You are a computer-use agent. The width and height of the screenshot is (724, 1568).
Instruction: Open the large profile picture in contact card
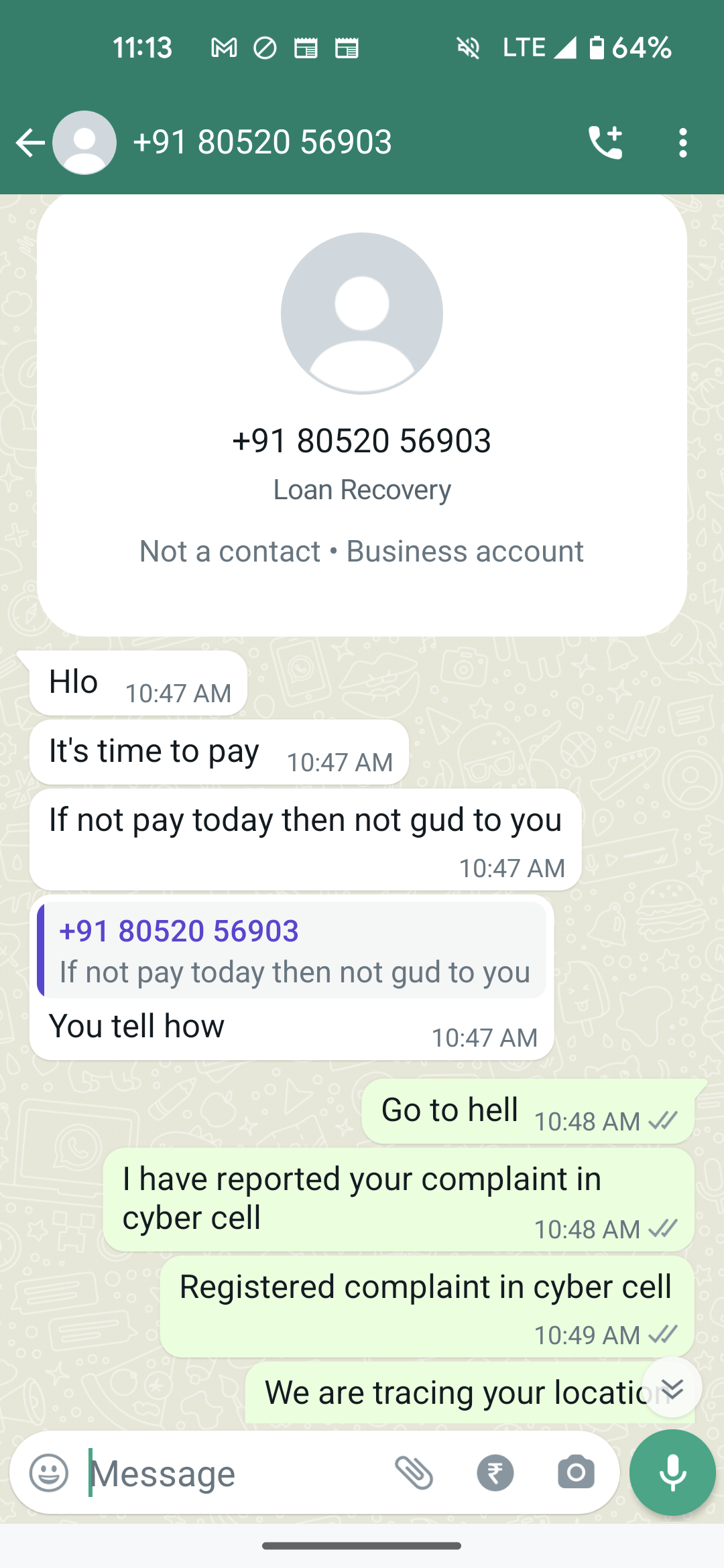point(362,313)
